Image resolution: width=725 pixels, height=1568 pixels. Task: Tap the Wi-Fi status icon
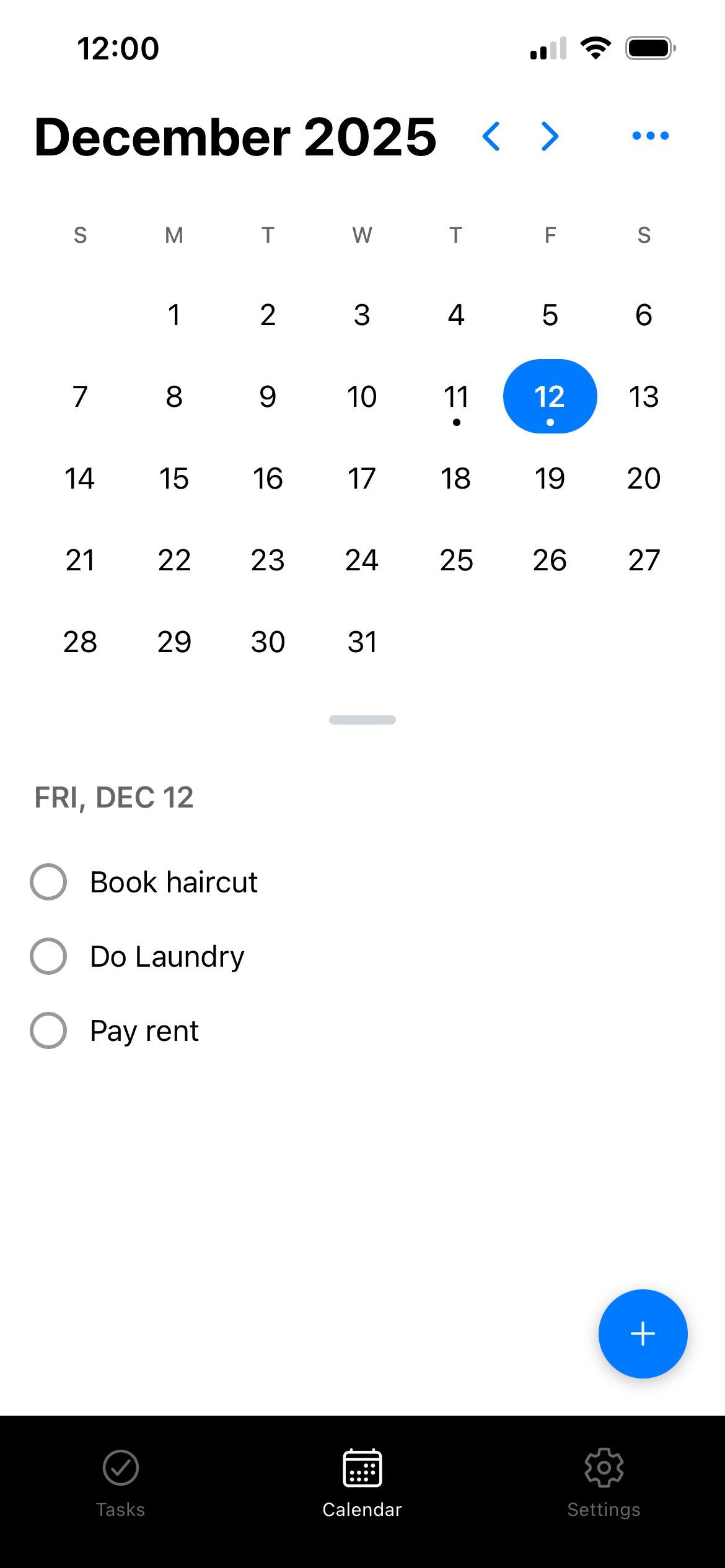tap(595, 48)
